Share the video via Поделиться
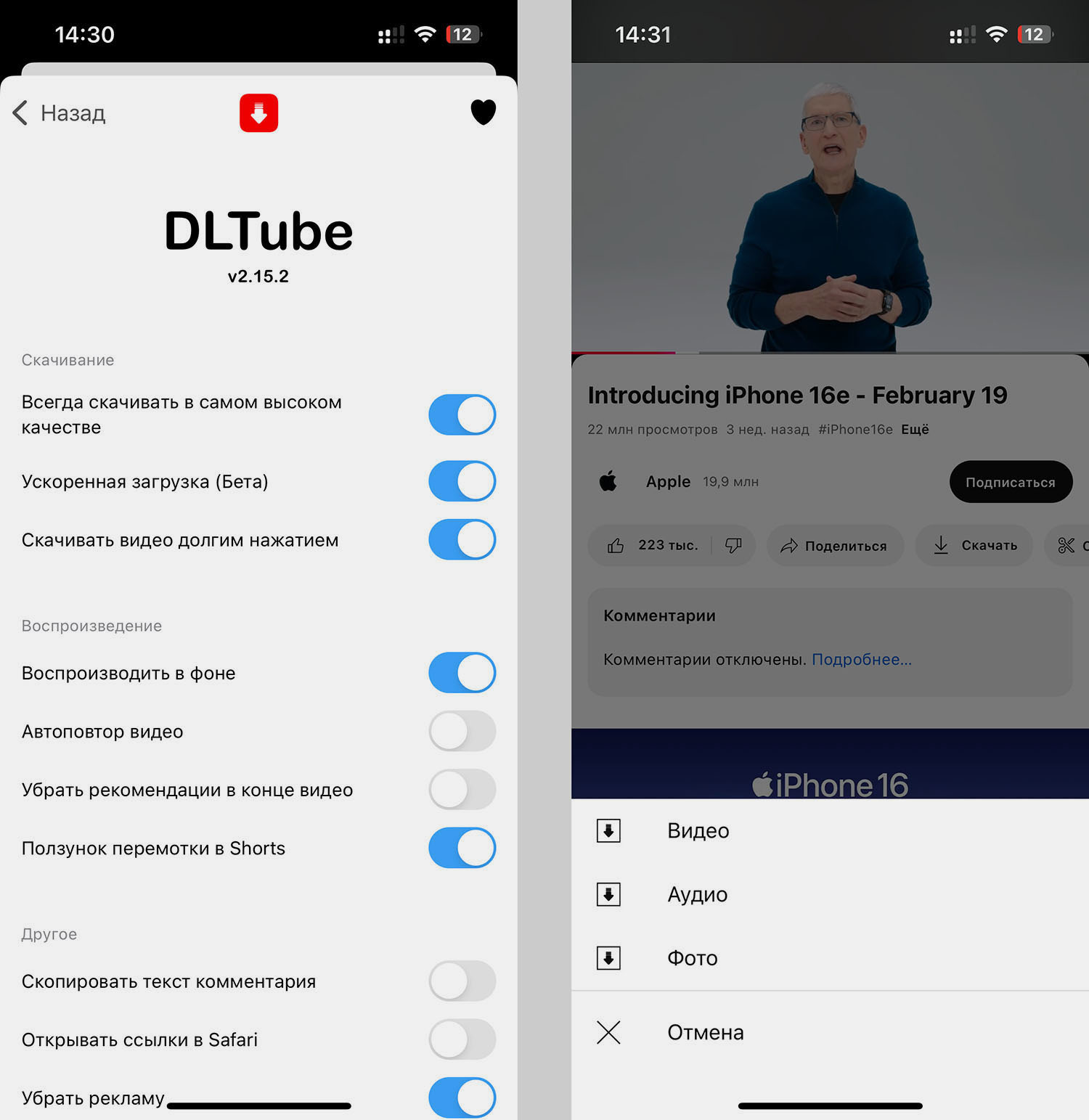This screenshot has width=1089, height=1120. click(x=834, y=545)
